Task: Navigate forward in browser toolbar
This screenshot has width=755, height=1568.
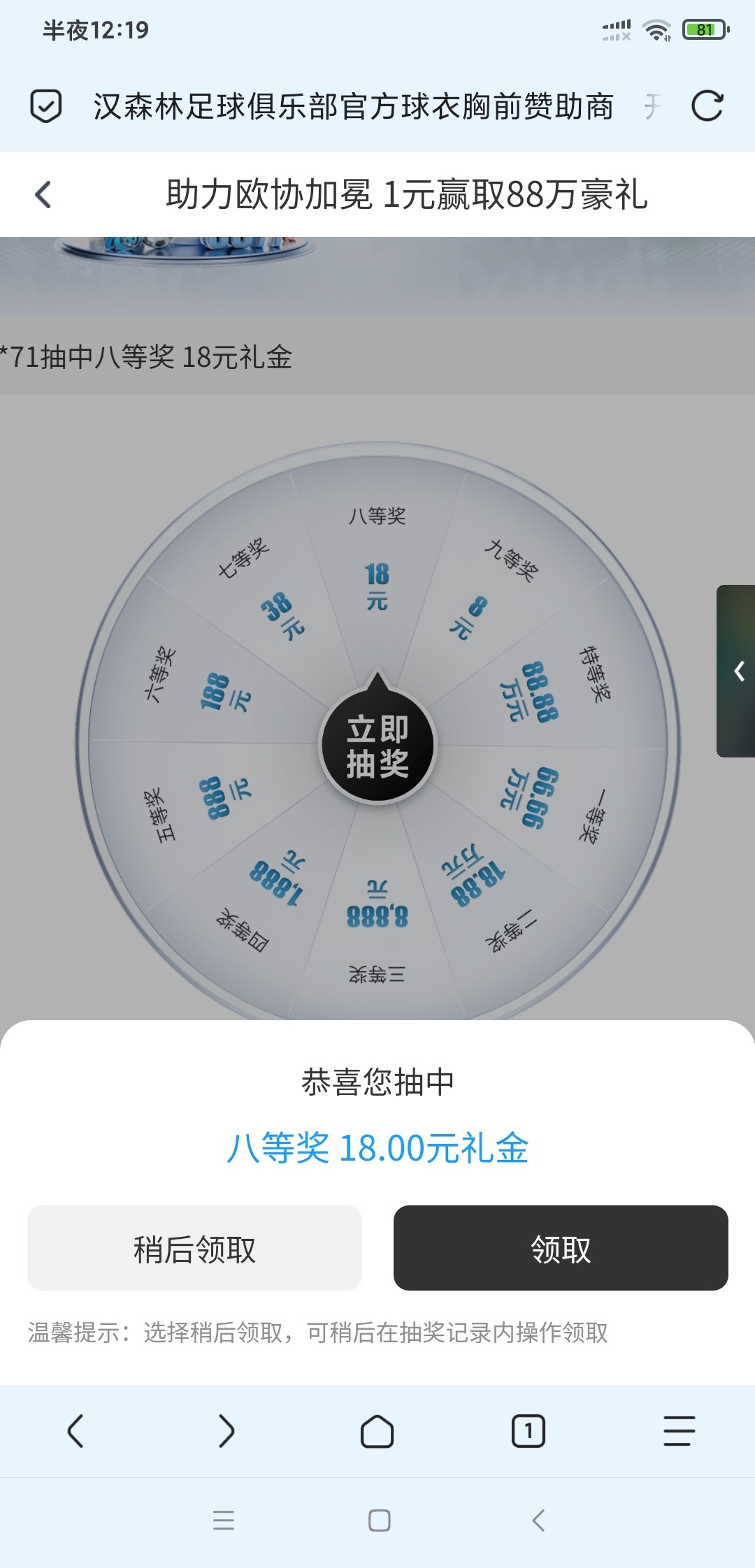Action: (226, 1431)
